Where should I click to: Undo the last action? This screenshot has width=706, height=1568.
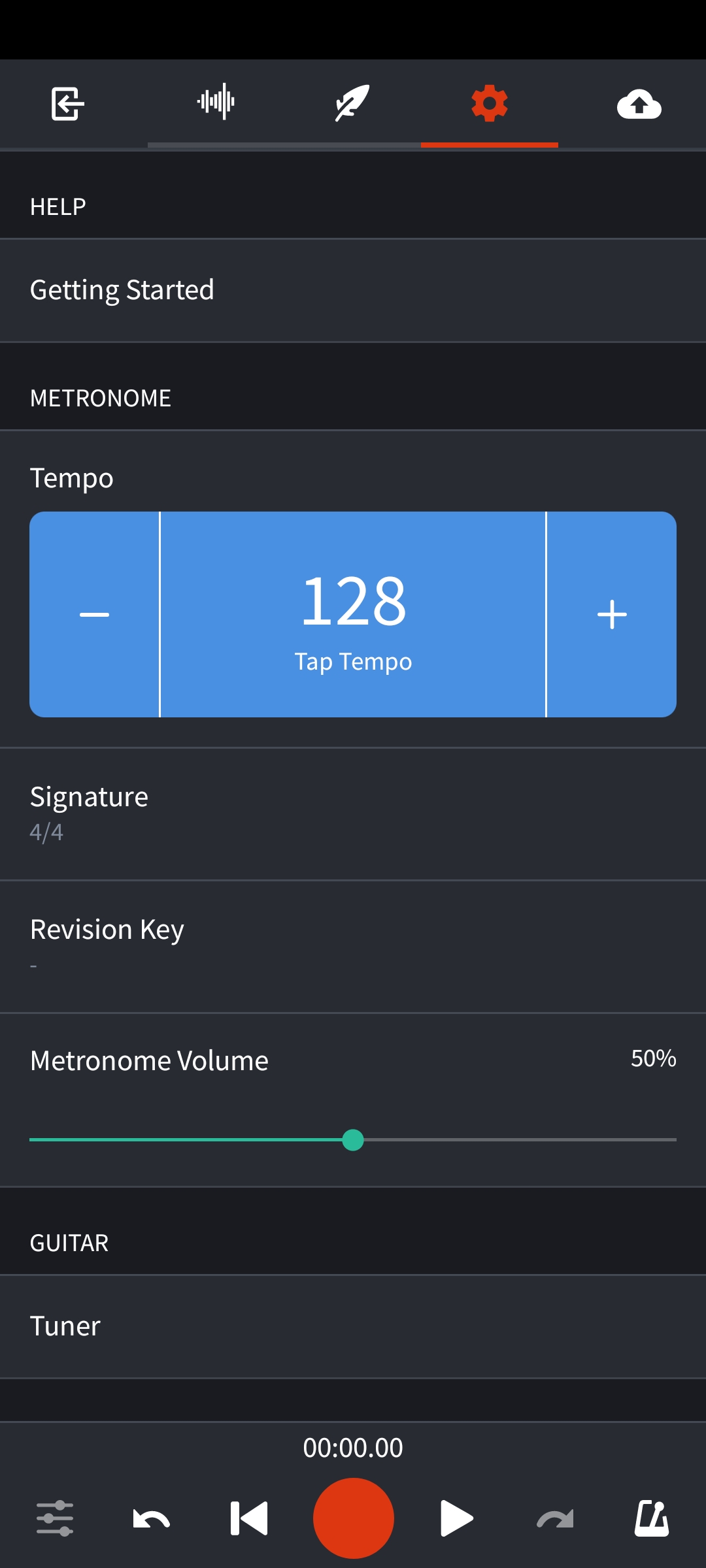click(x=152, y=1518)
